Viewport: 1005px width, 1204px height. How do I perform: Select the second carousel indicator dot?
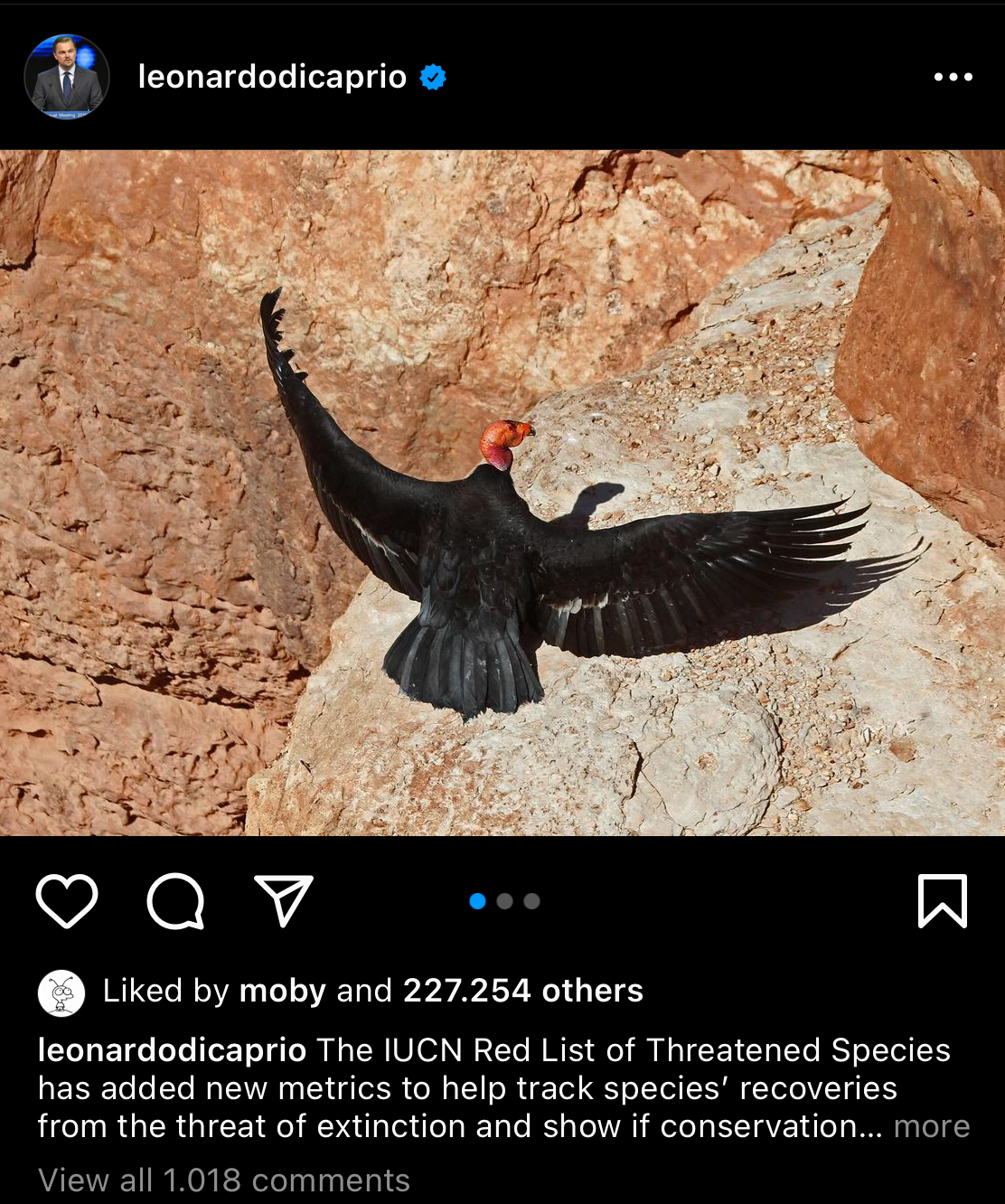(502, 901)
